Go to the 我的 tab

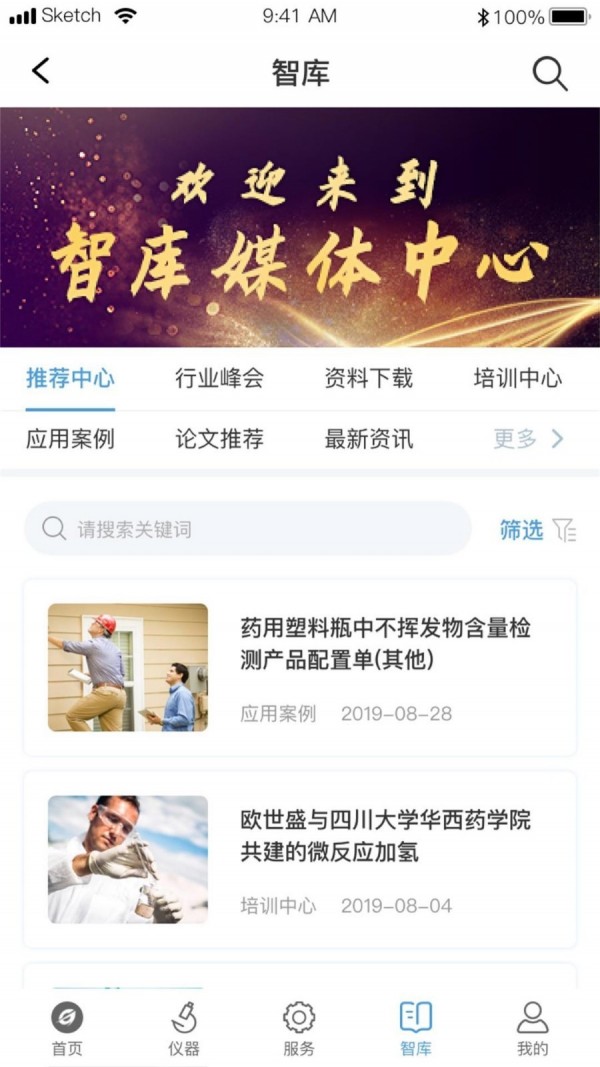click(532, 1028)
